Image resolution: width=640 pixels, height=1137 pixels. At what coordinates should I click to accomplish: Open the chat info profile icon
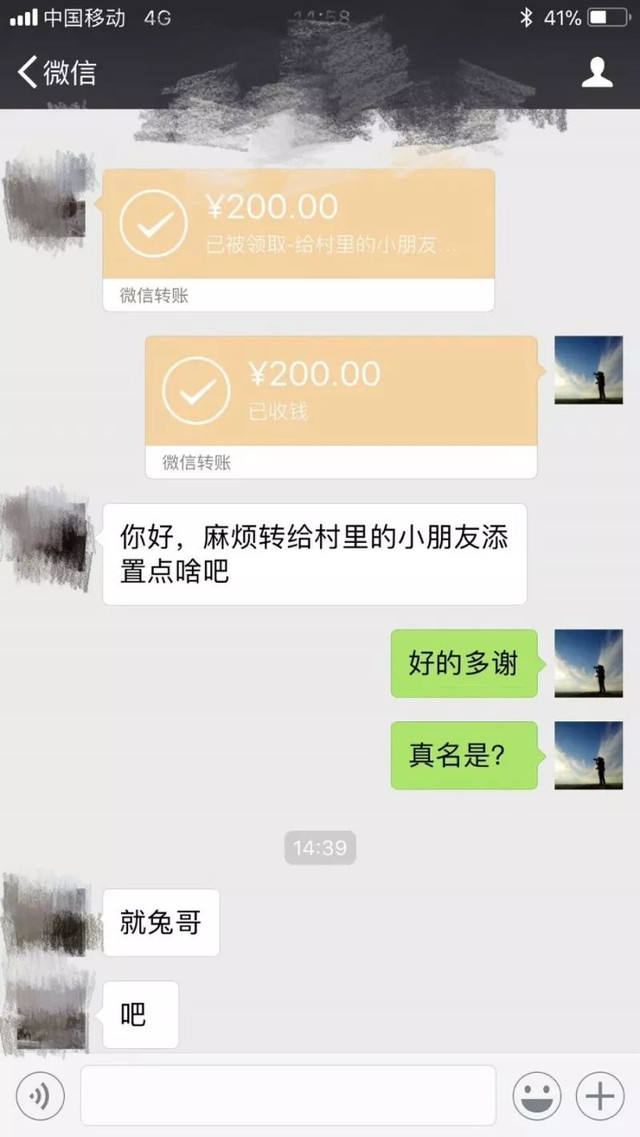[597, 72]
